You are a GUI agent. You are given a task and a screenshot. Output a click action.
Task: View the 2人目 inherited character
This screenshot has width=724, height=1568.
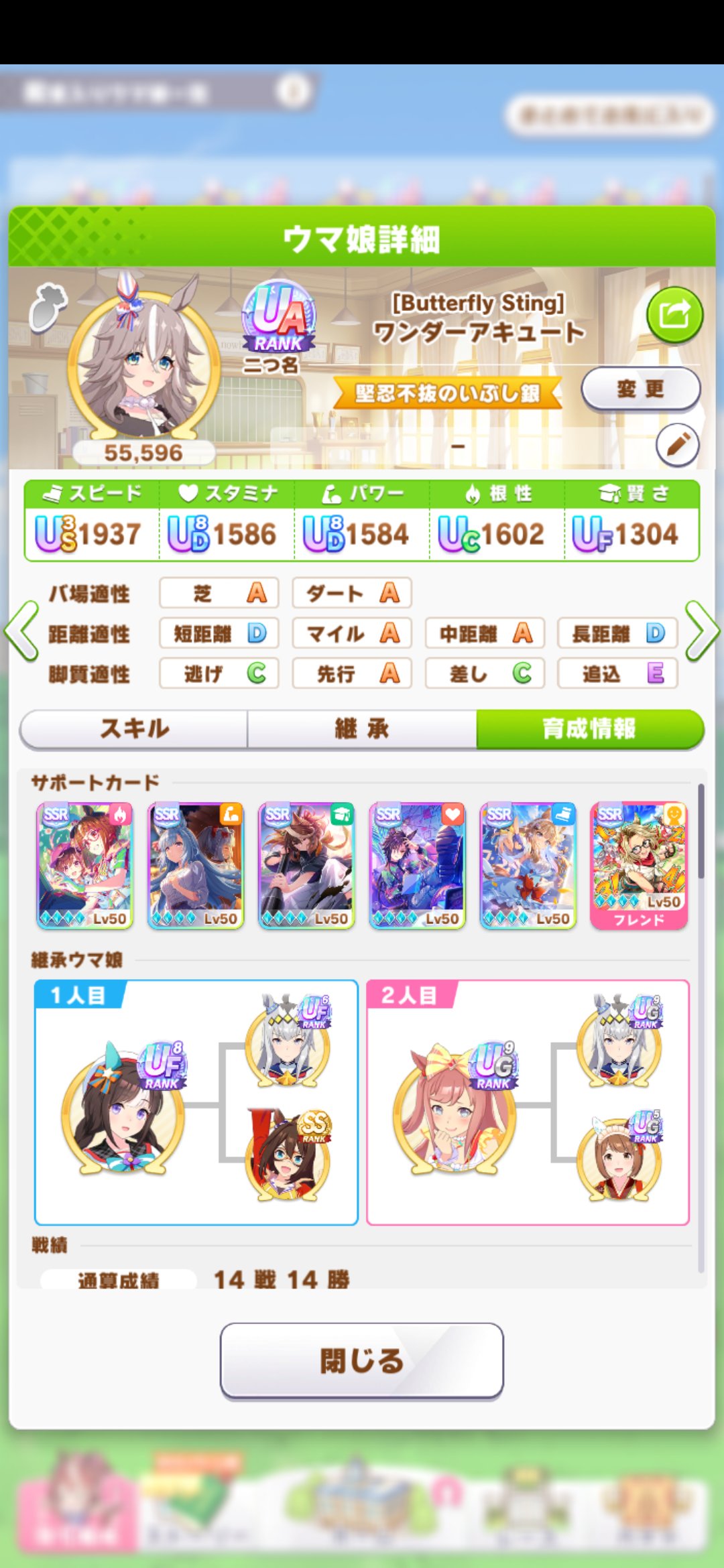[456, 1109]
